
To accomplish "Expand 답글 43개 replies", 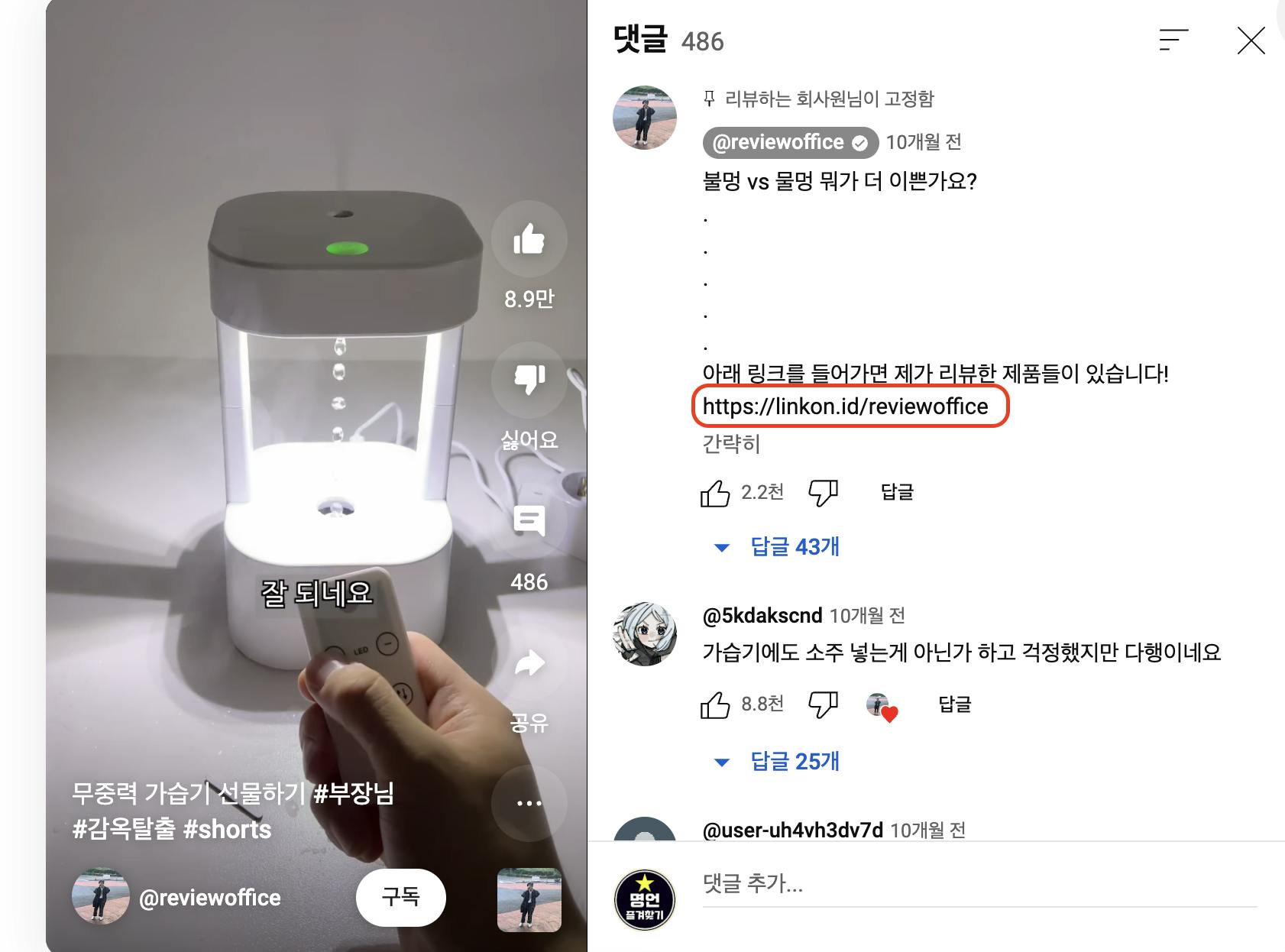I will [794, 547].
